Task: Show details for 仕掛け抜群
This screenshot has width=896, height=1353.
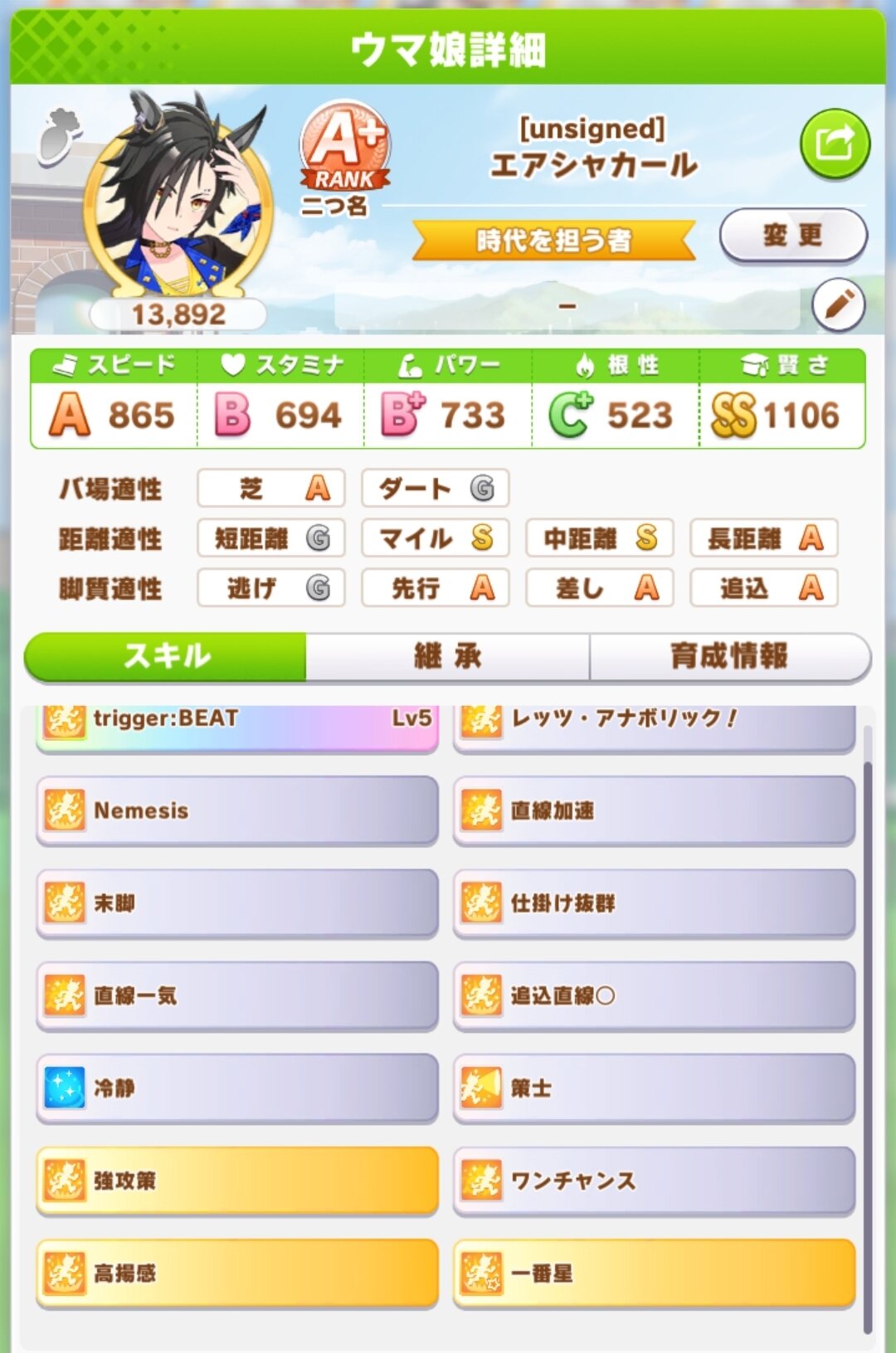Action: point(654,903)
